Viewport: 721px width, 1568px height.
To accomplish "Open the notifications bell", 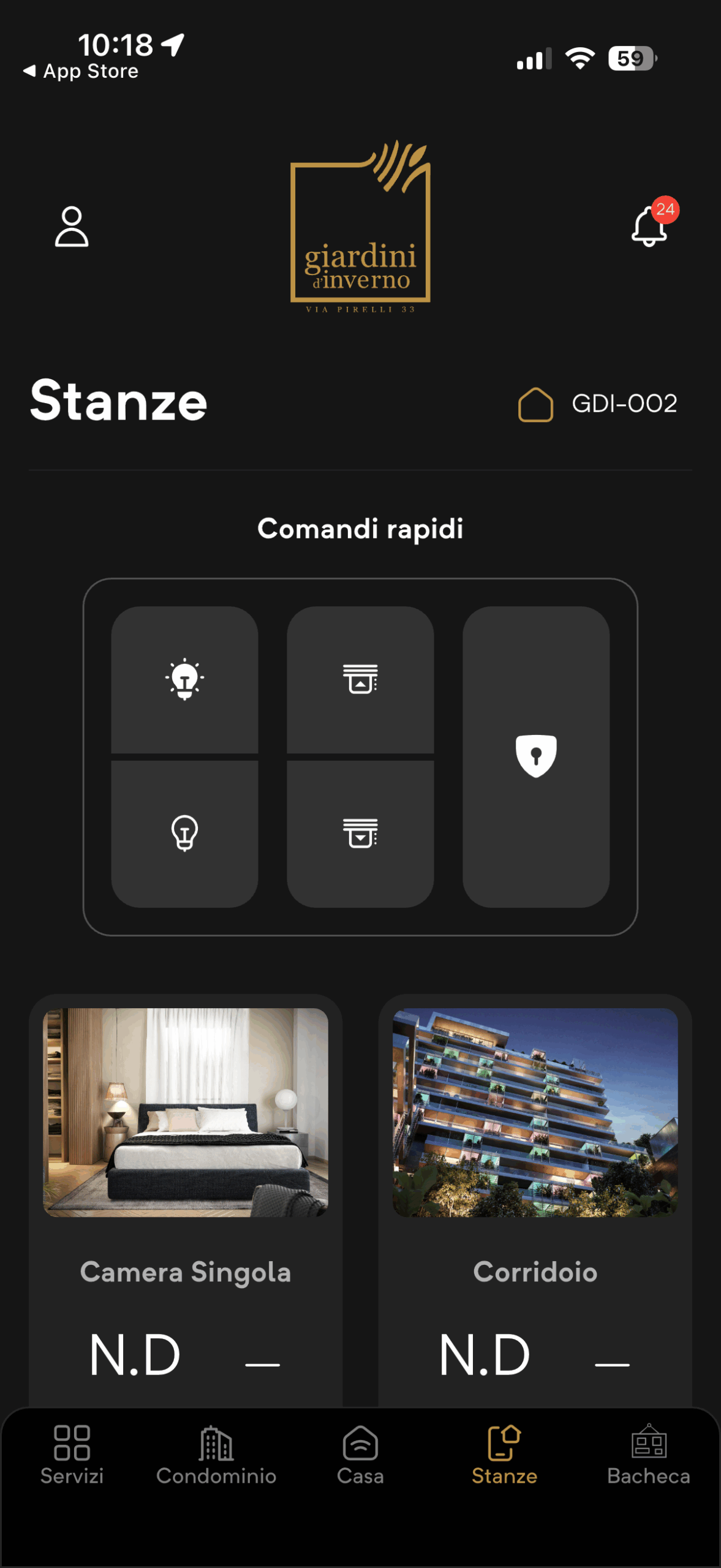I will 649,226.
